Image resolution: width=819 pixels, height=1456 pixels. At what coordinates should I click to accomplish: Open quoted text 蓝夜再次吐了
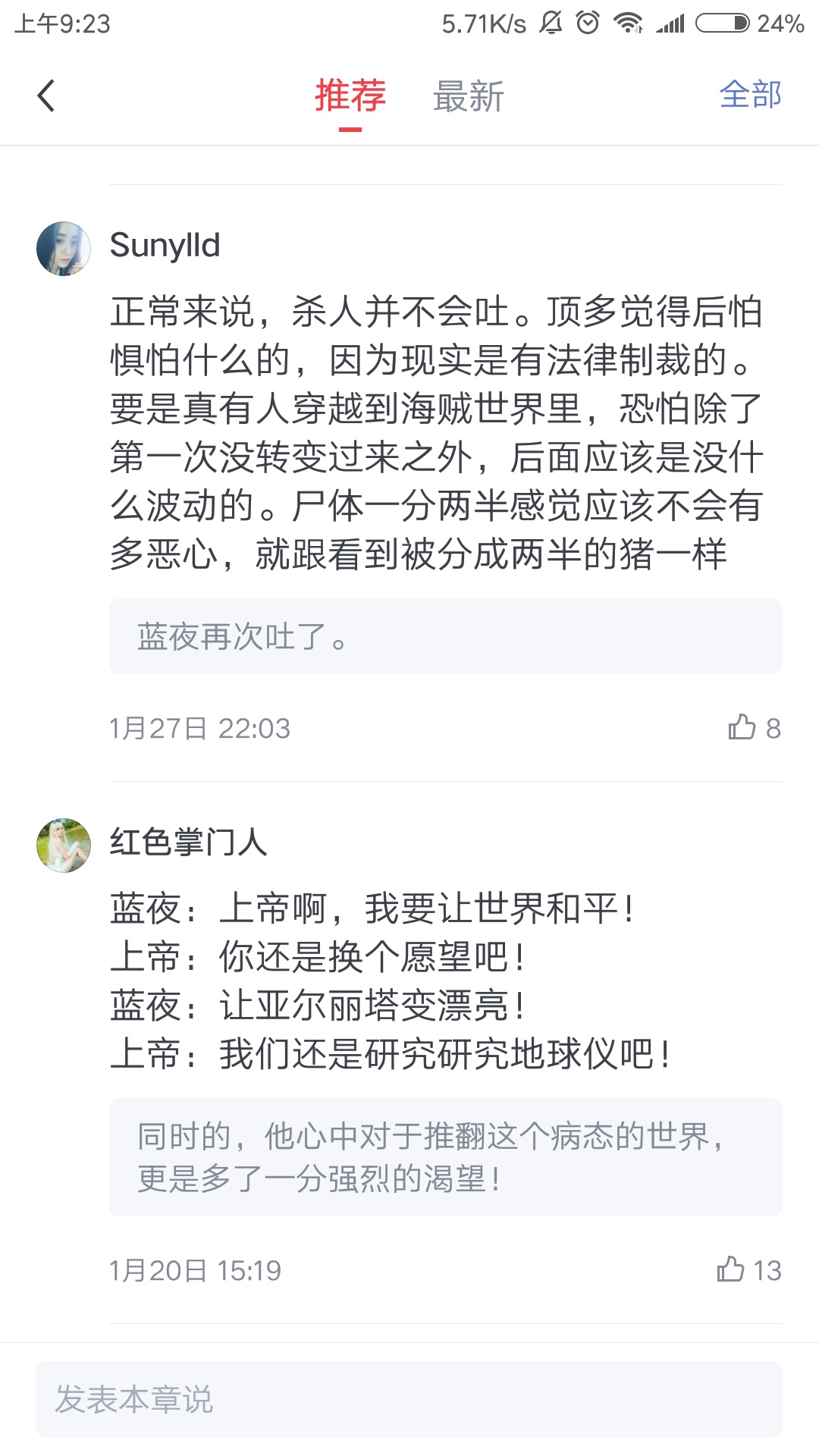(445, 636)
